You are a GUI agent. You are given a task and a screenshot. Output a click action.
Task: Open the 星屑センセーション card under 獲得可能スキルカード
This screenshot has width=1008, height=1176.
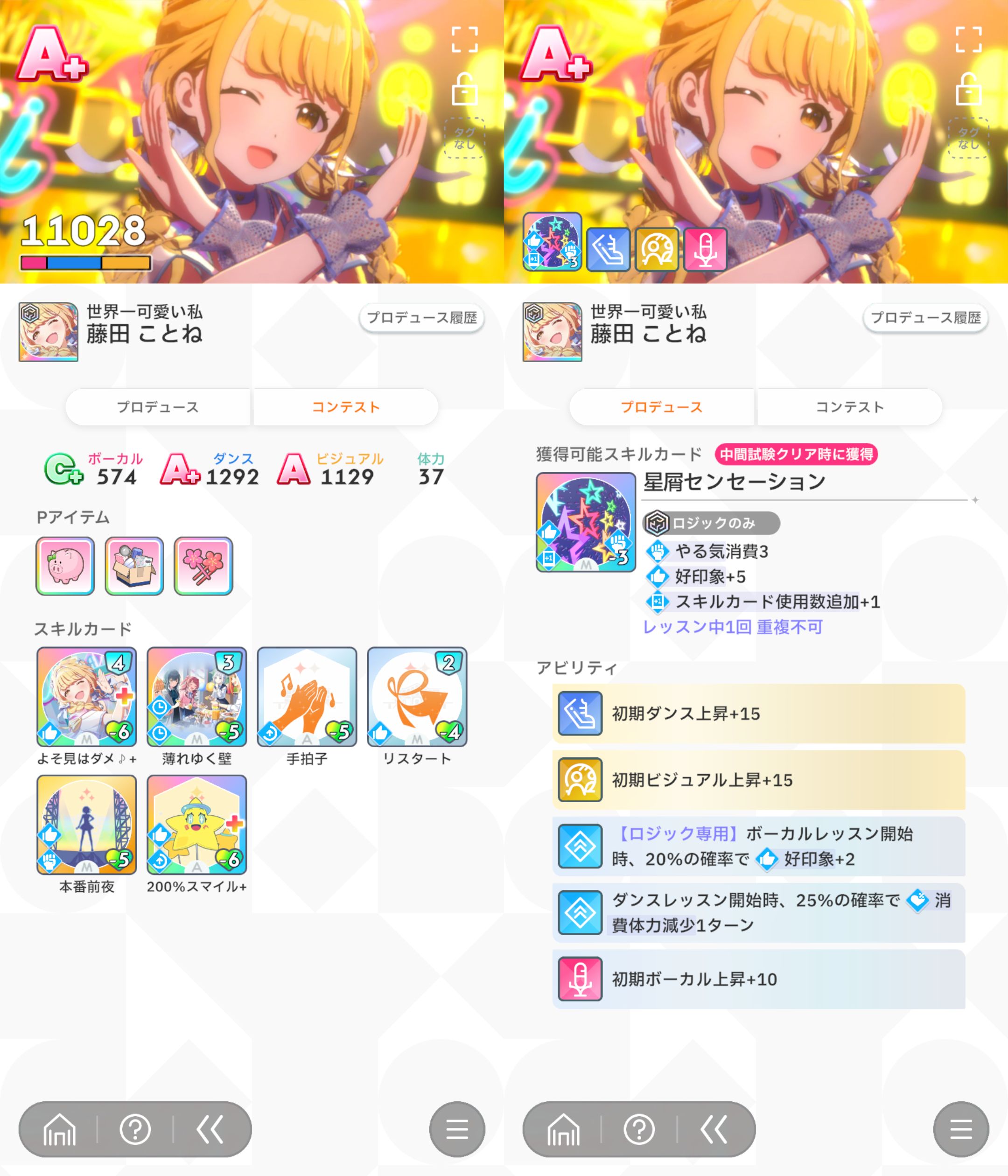pos(585,522)
